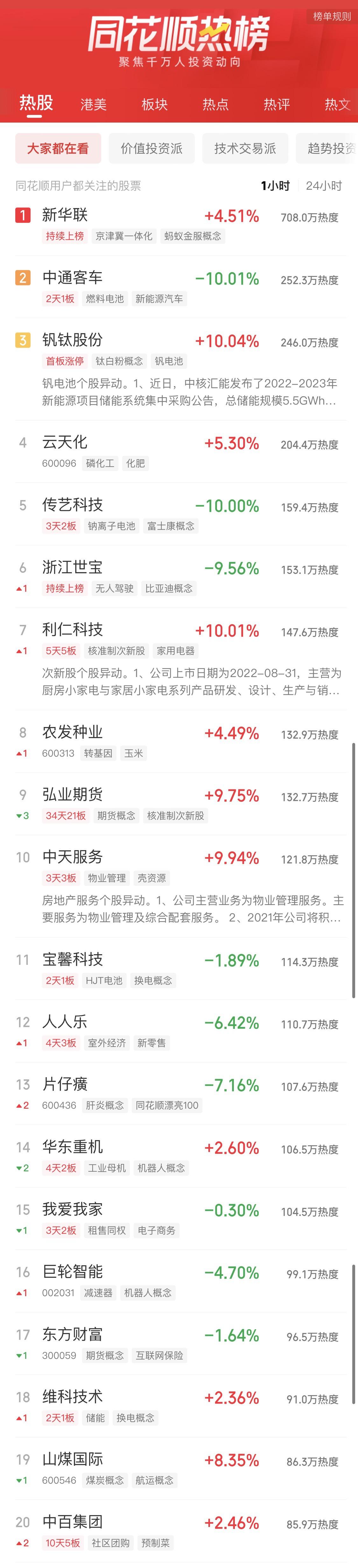Switch to the 热评 tab
The height and width of the screenshot is (1568, 358).
coord(277,105)
